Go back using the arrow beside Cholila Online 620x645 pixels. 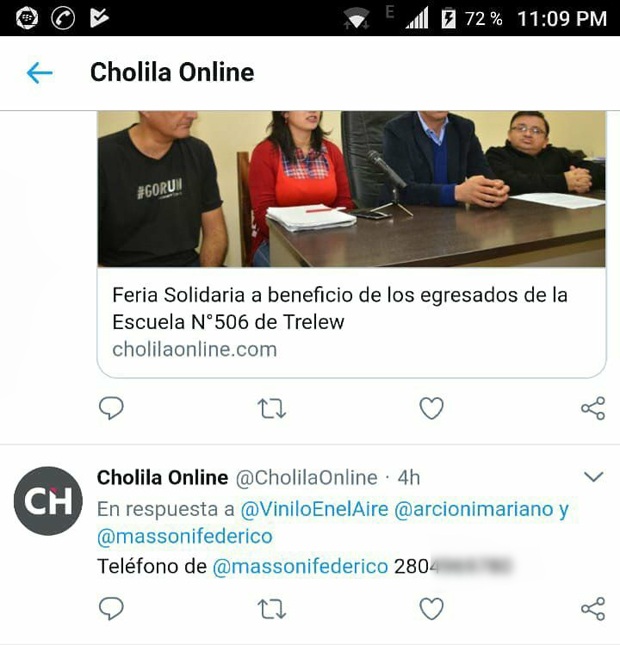point(39,72)
